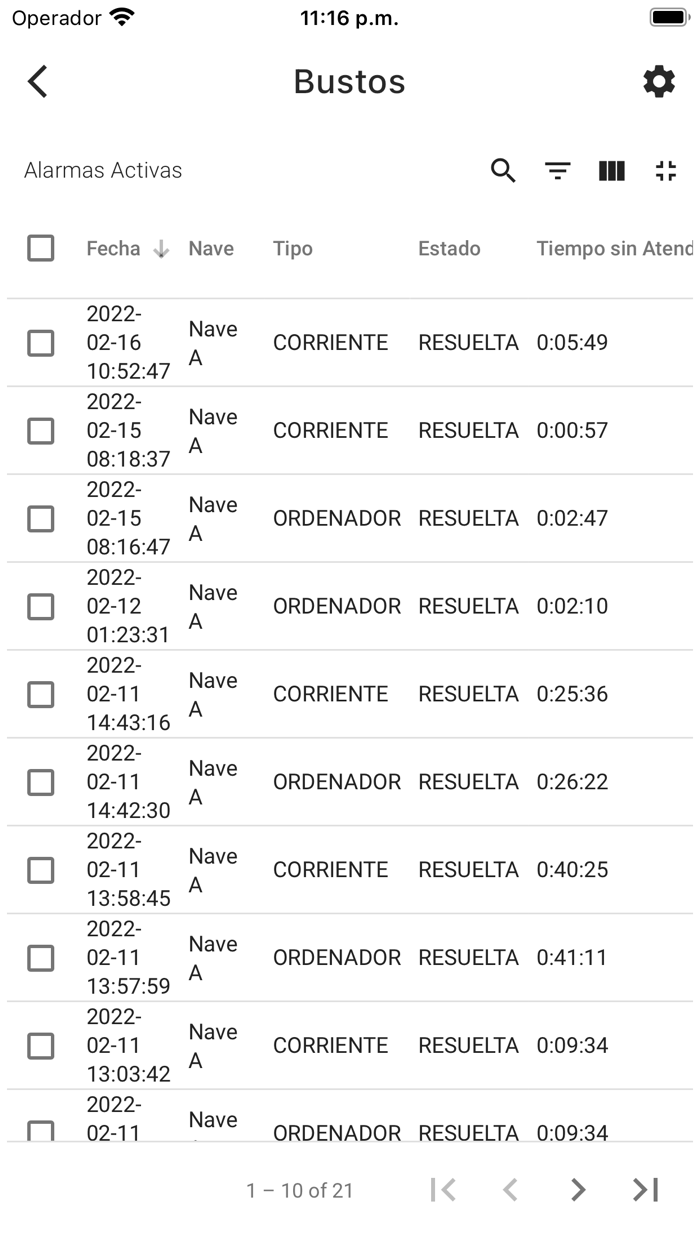700x1244 pixels.
Task: Select the row dated 2022-02-15 08:18:37
Action: (41, 431)
